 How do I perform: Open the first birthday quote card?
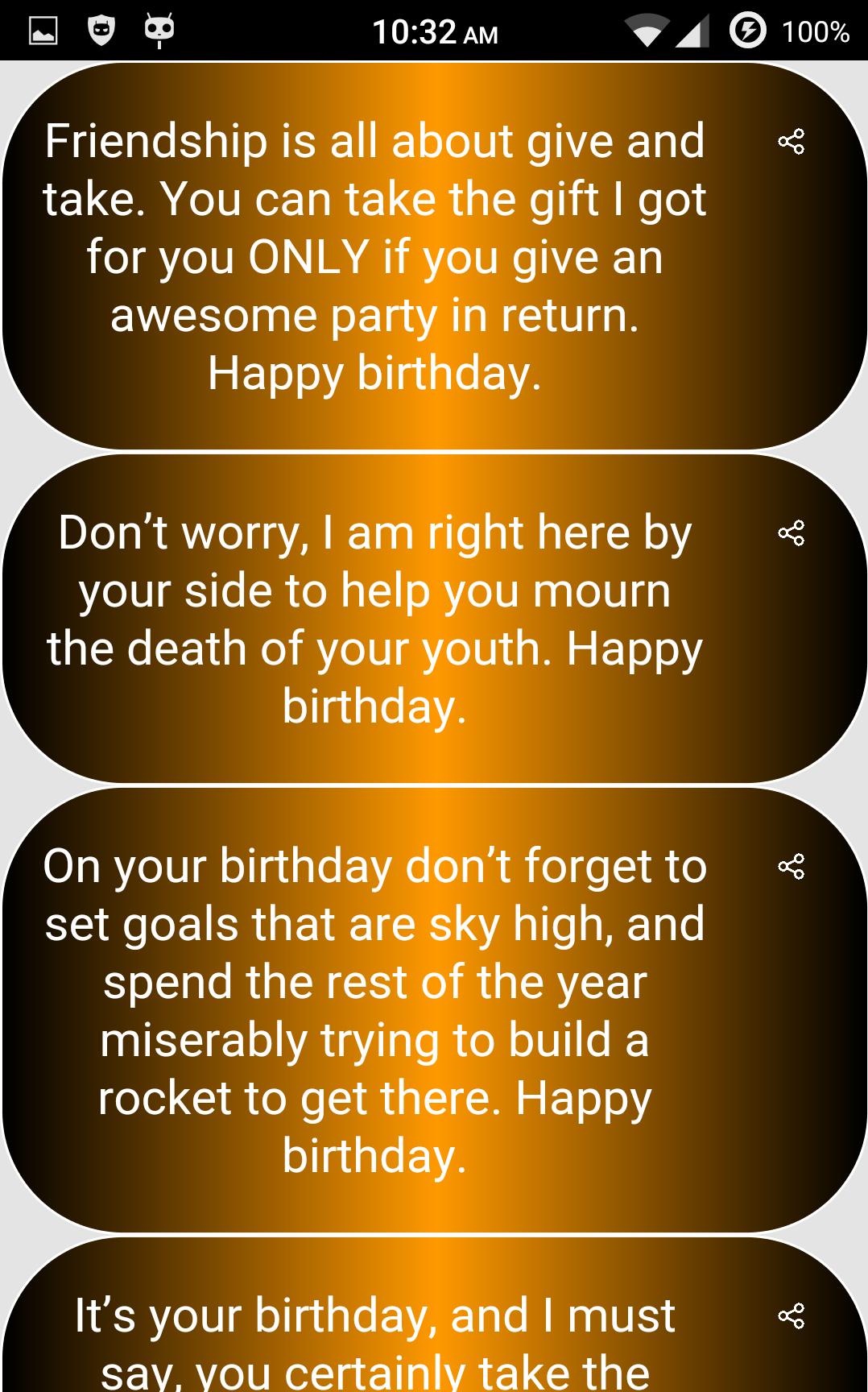(x=378, y=258)
